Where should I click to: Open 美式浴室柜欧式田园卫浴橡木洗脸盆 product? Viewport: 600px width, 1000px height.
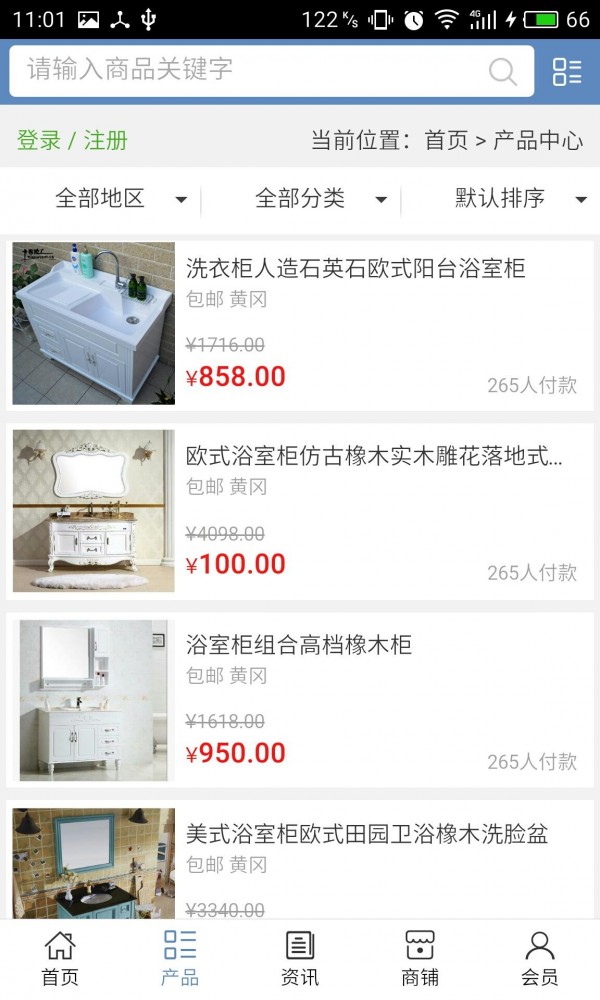(367, 834)
